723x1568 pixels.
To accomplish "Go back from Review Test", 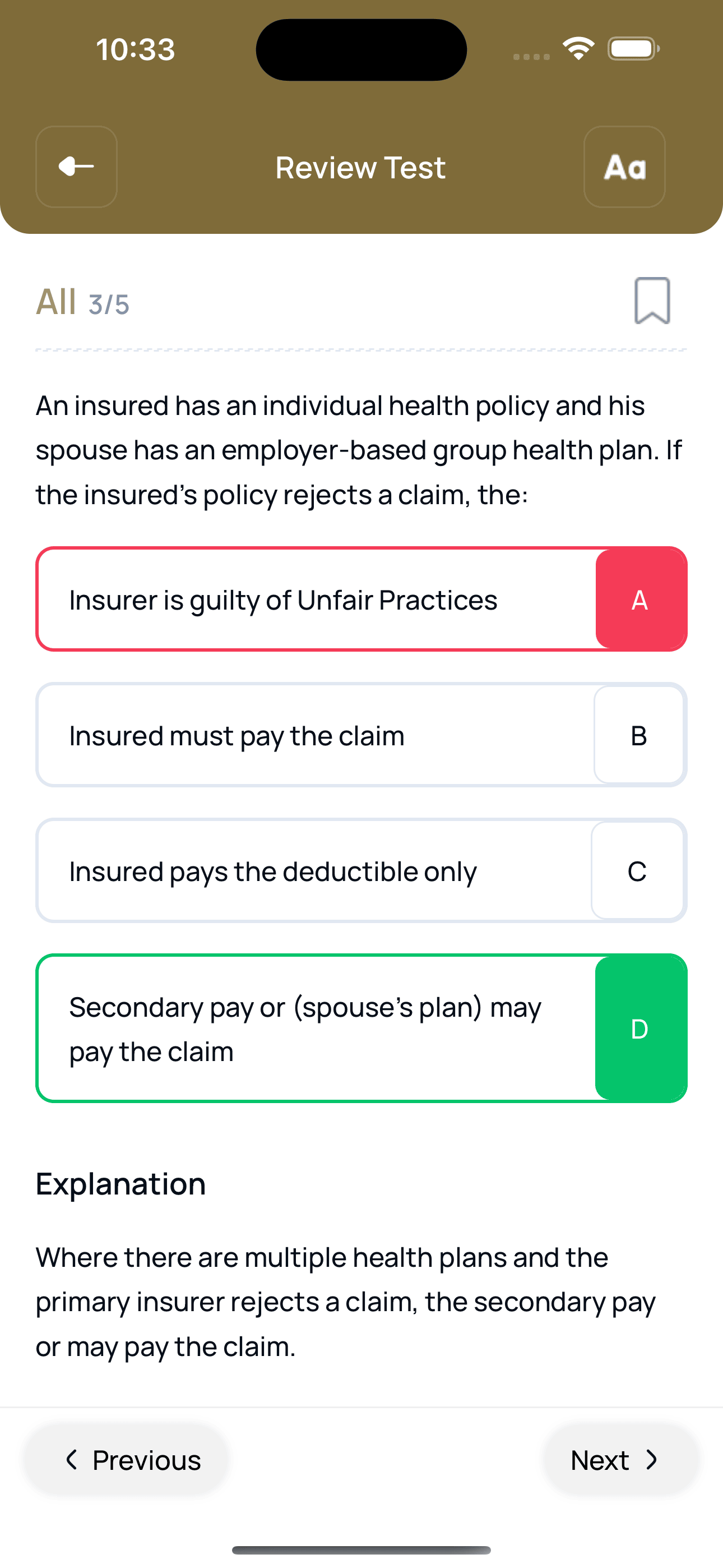I will pos(76,167).
